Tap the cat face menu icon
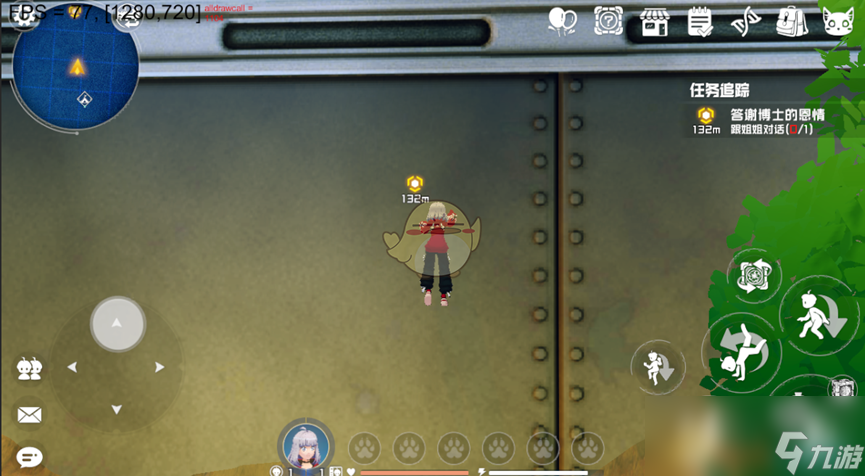 pyautogui.click(x=838, y=21)
